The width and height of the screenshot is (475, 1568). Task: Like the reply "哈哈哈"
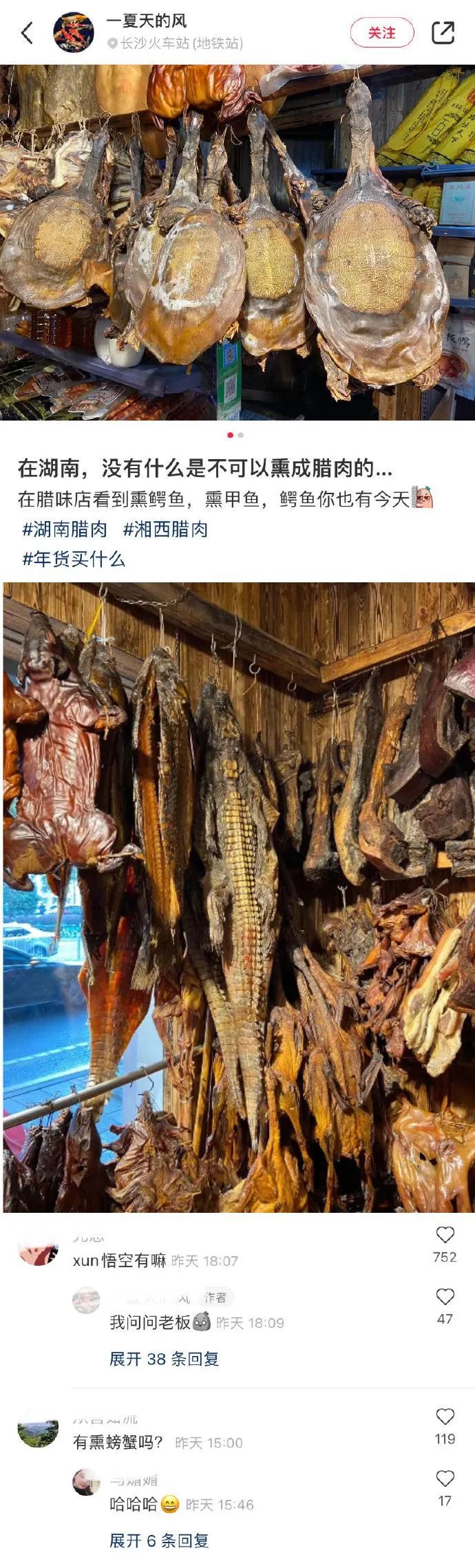pos(445,1479)
